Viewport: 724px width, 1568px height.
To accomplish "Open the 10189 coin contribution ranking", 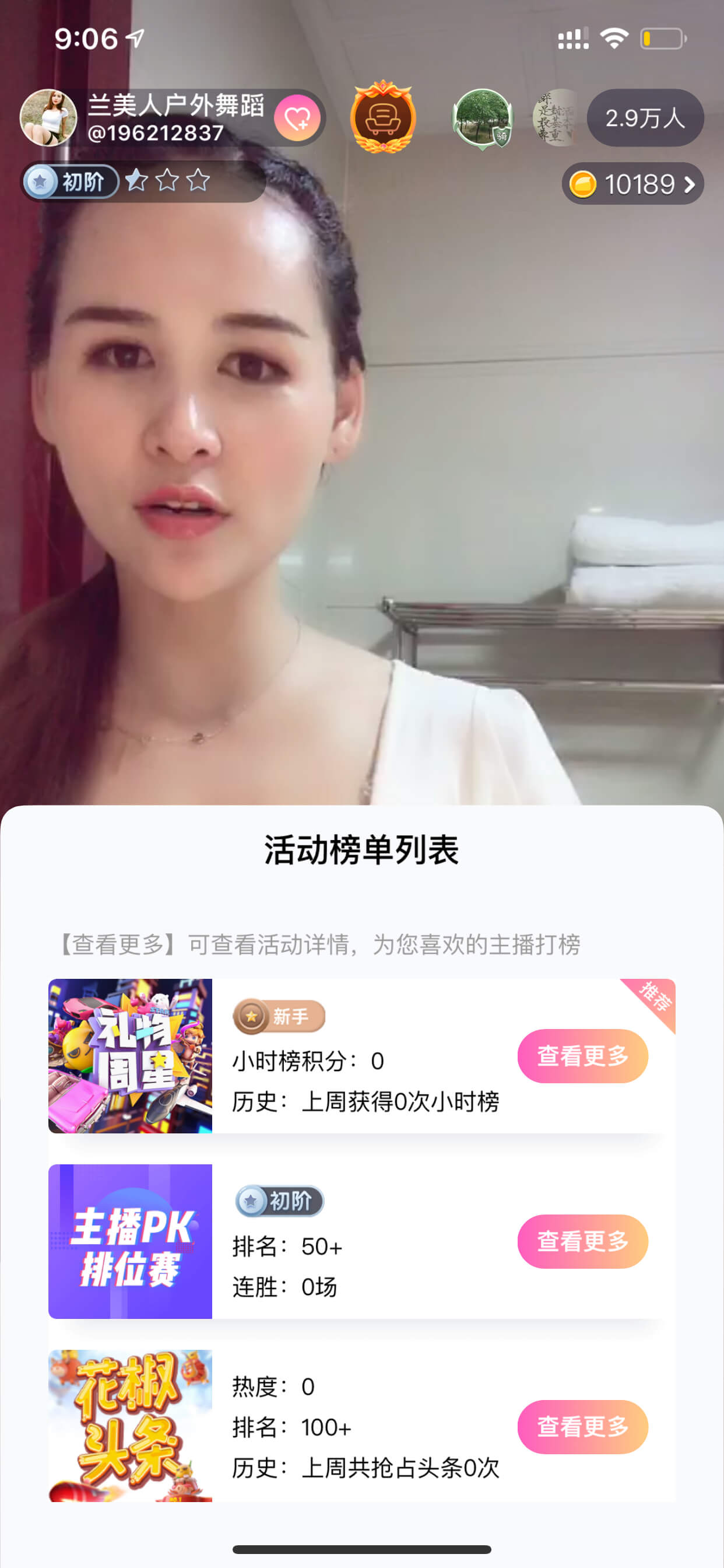I will [x=632, y=184].
